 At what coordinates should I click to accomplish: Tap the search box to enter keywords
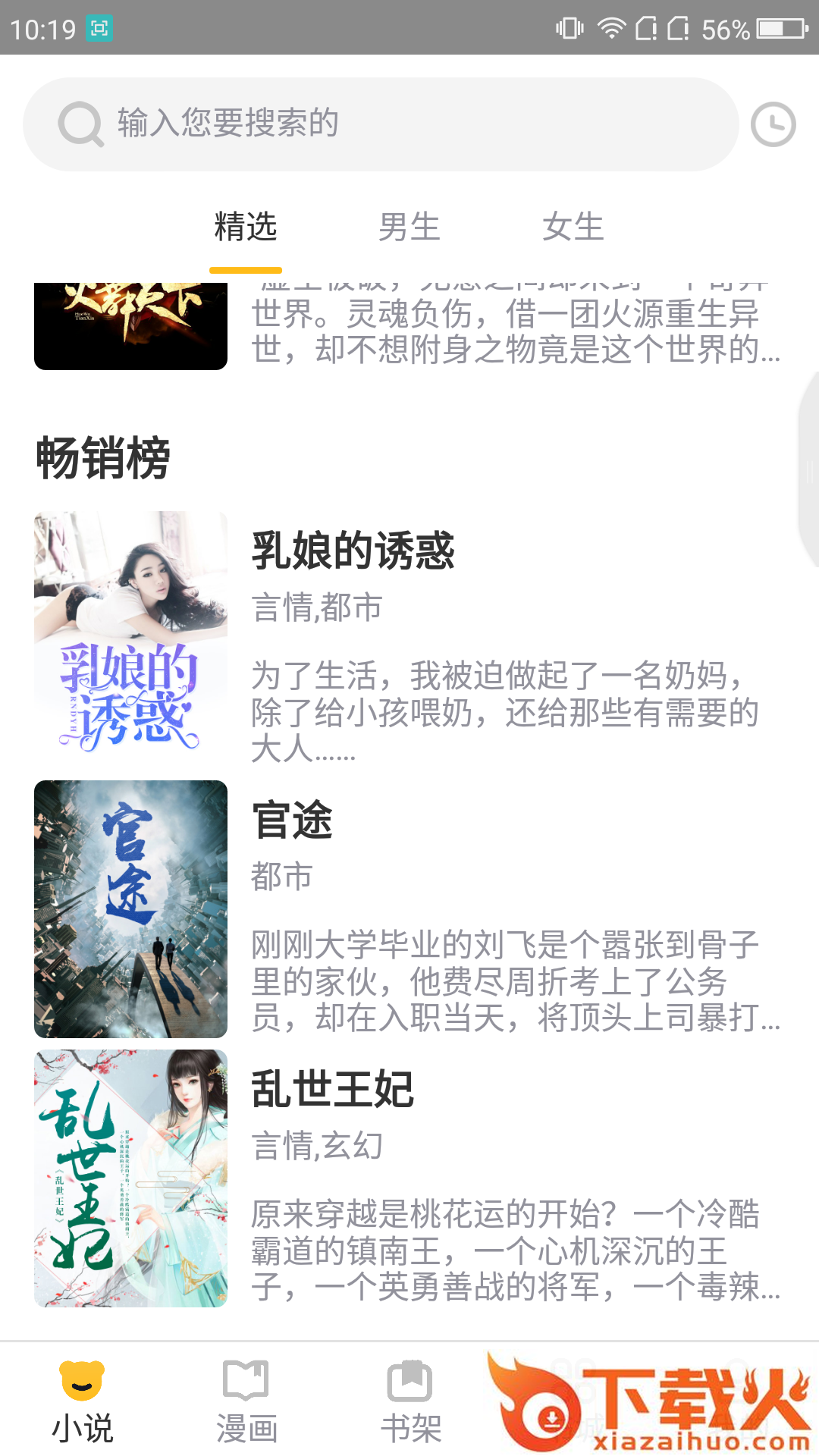[x=379, y=124]
